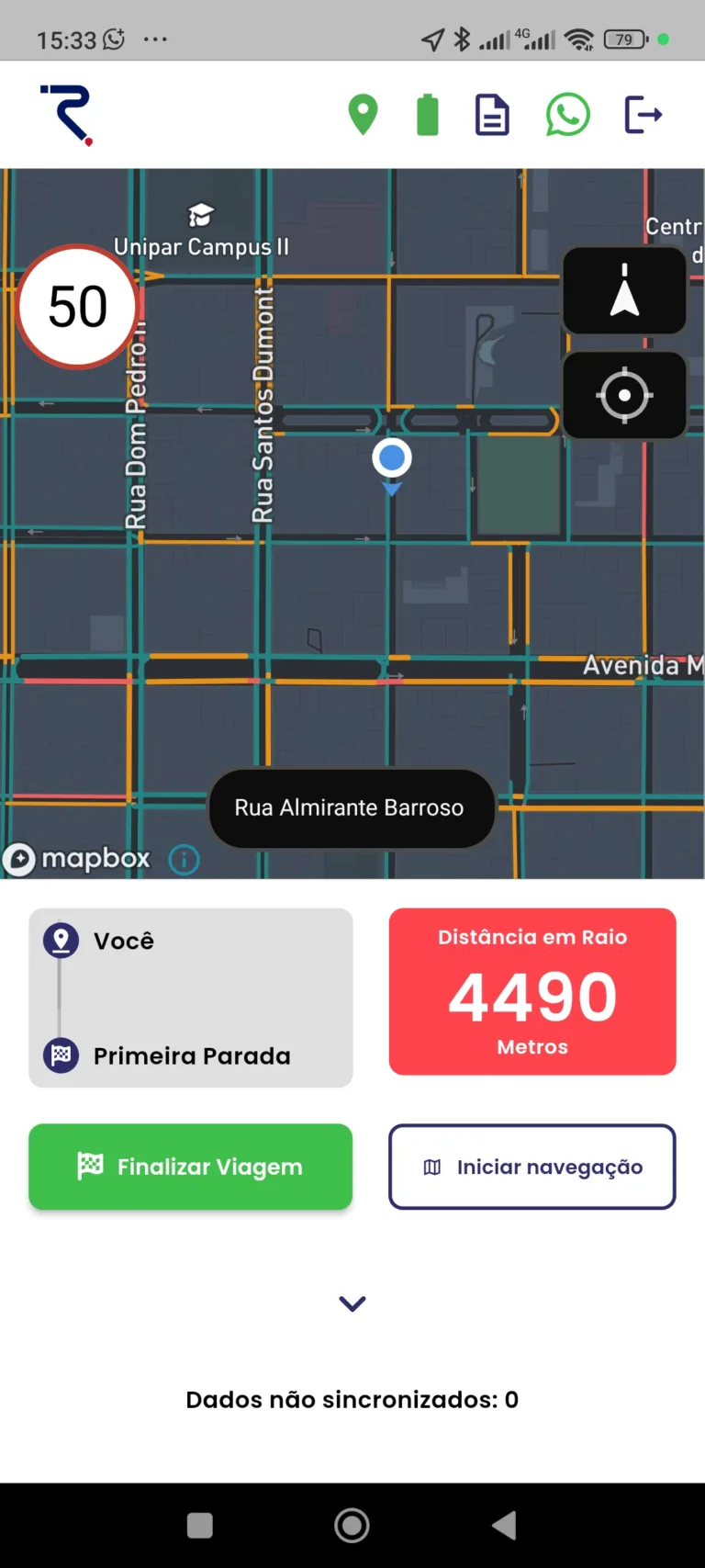Tap the Rua Almirante Barroso label
Image resolution: width=705 pixels, height=1568 pixels.
(x=352, y=807)
